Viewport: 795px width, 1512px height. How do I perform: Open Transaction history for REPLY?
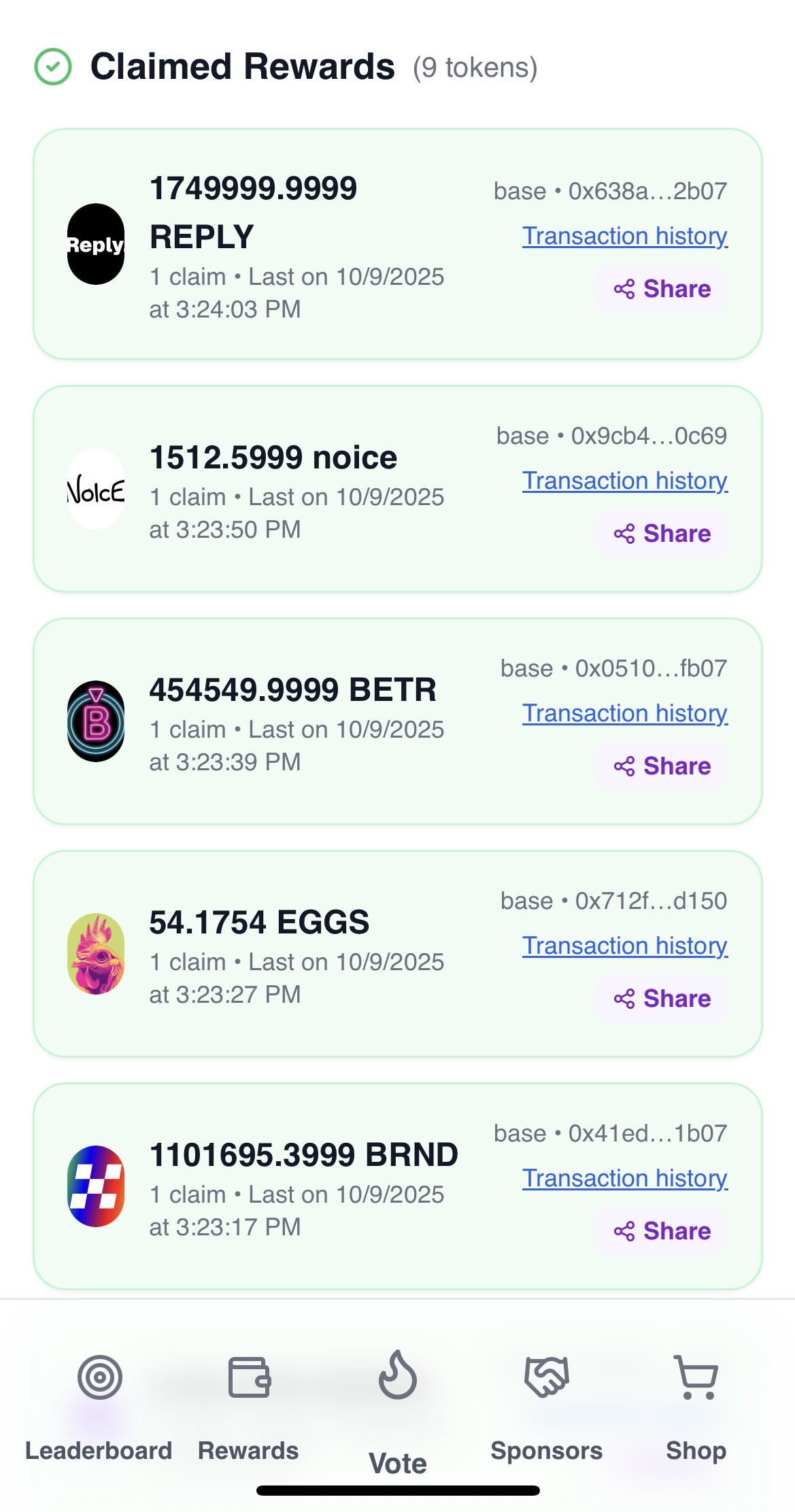click(x=626, y=235)
